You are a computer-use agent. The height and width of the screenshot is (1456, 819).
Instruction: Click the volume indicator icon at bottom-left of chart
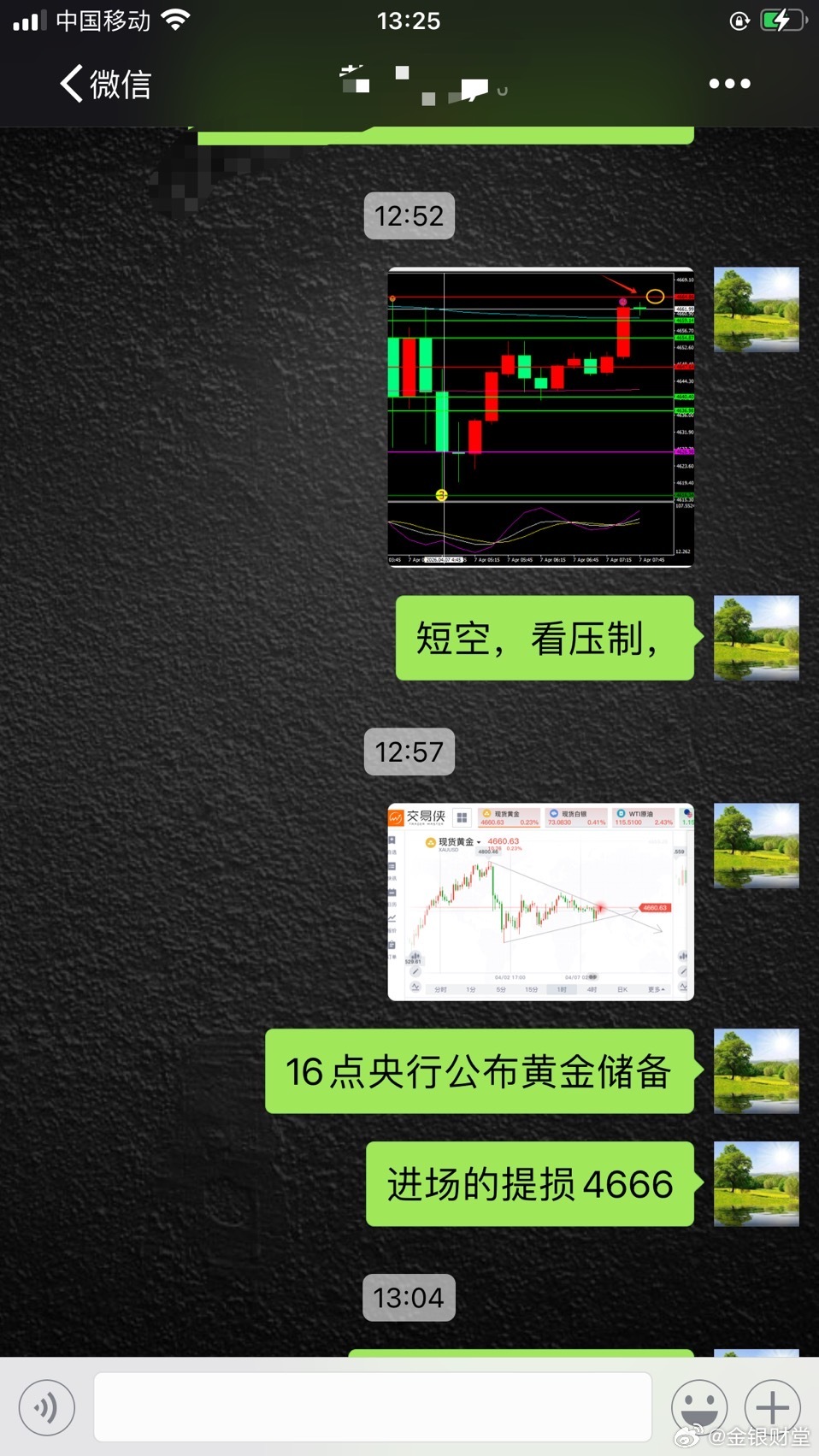click(414, 957)
